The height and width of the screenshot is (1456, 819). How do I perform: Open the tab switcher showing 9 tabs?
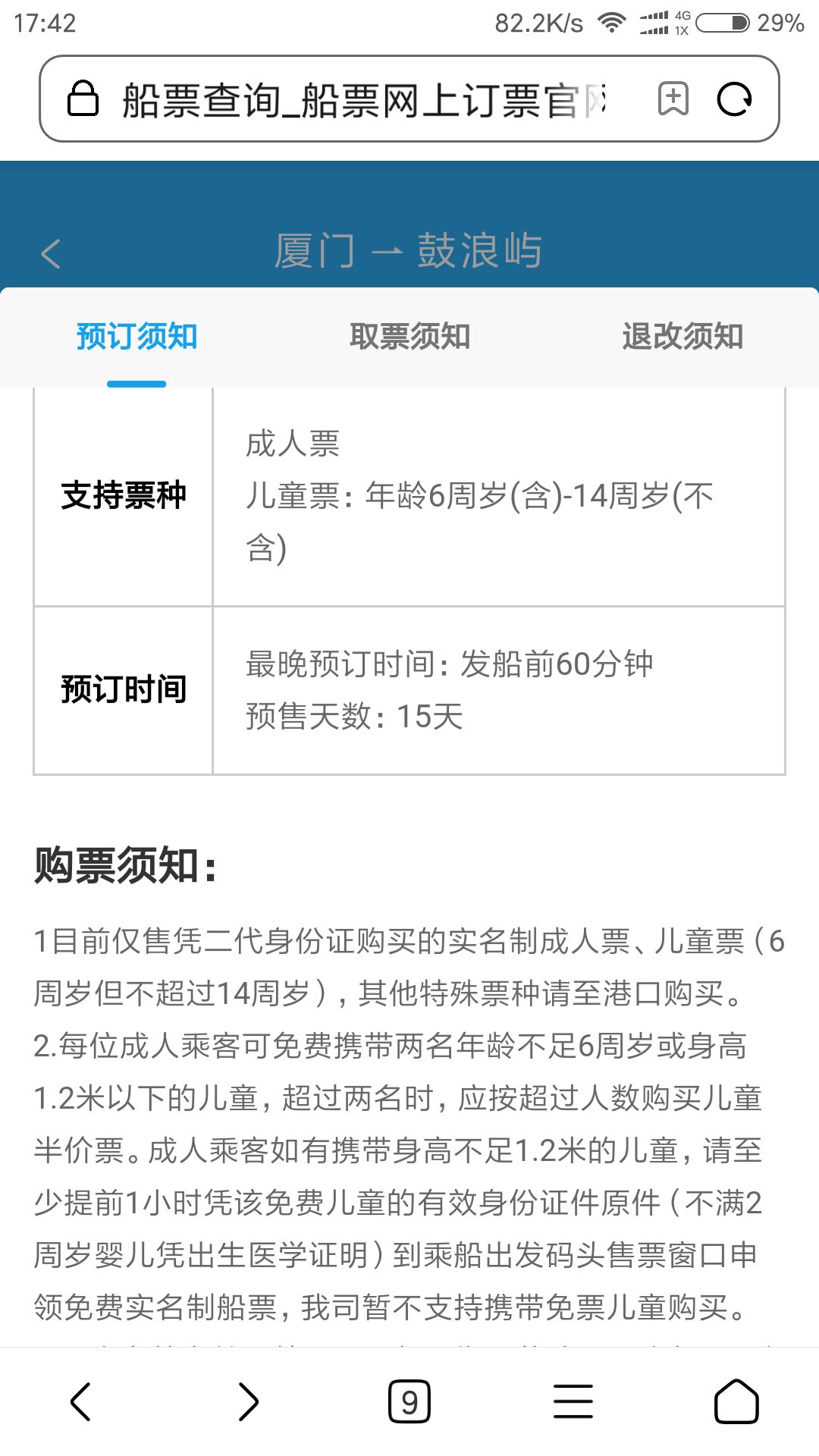pos(409,1401)
